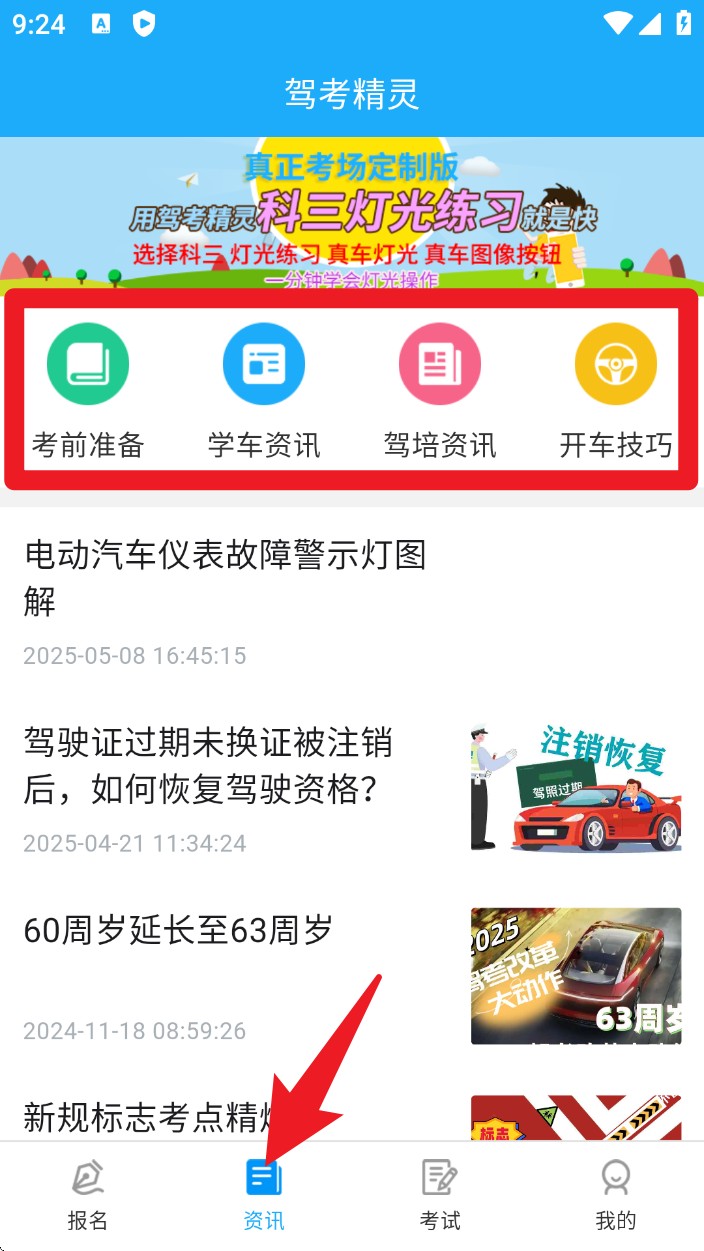This screenshot has width=704, height=1251.
Task: Open article 60周岁延长至63周岁
Action: tap(179, 930)
